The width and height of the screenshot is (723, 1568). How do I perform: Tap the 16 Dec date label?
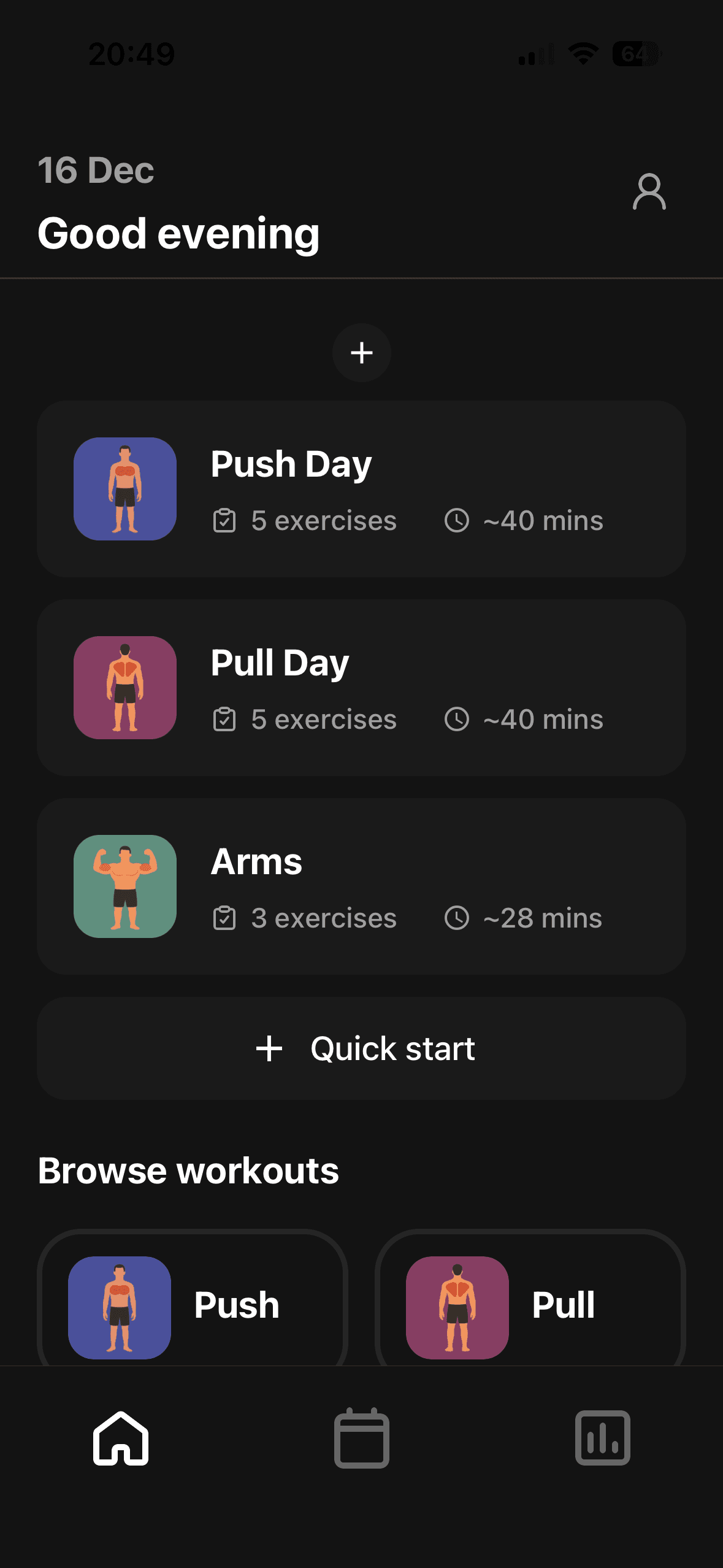(x=95, y=171)
